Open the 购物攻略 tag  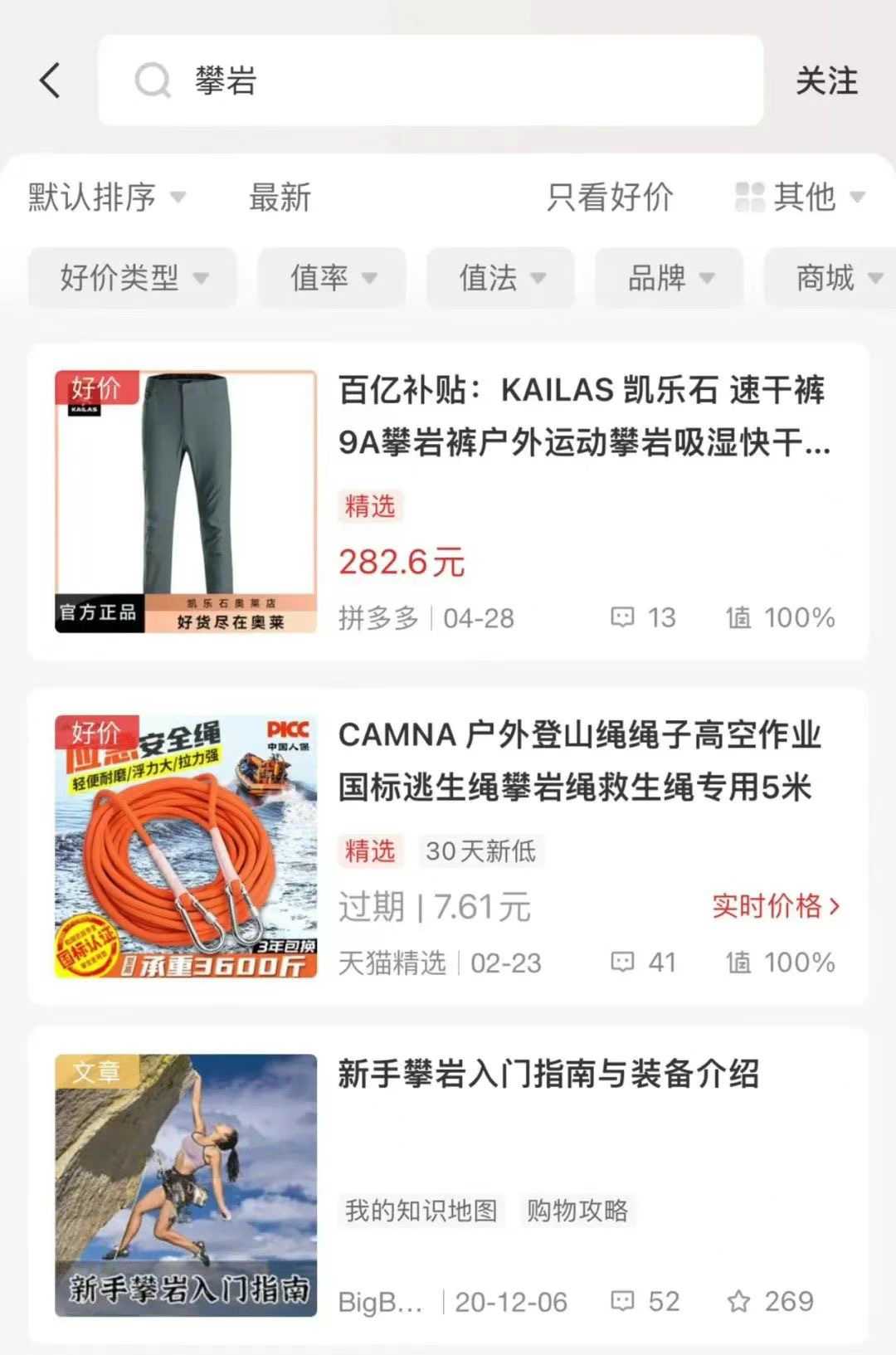577,1211
